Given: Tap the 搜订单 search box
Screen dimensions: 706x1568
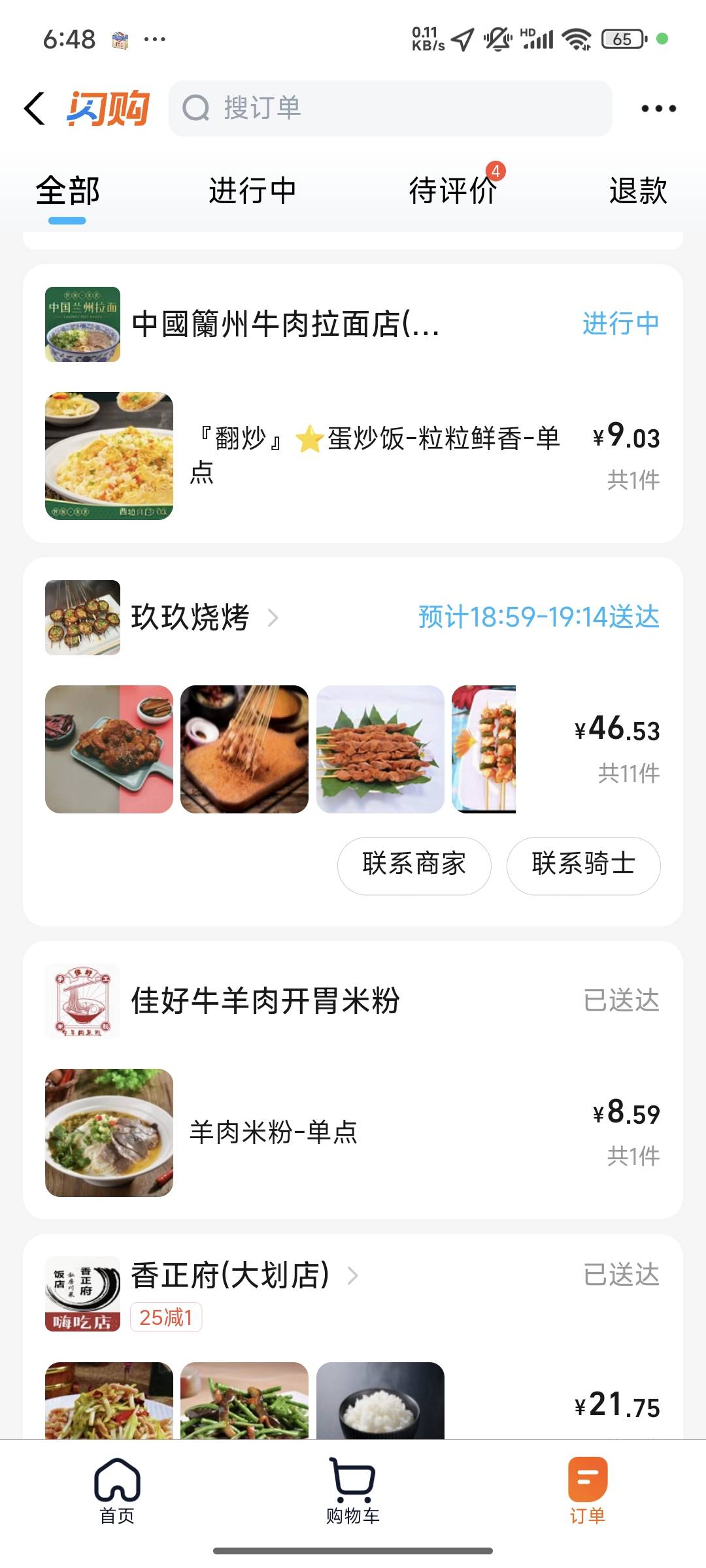Looking at the screenshot, I should 390,108.
